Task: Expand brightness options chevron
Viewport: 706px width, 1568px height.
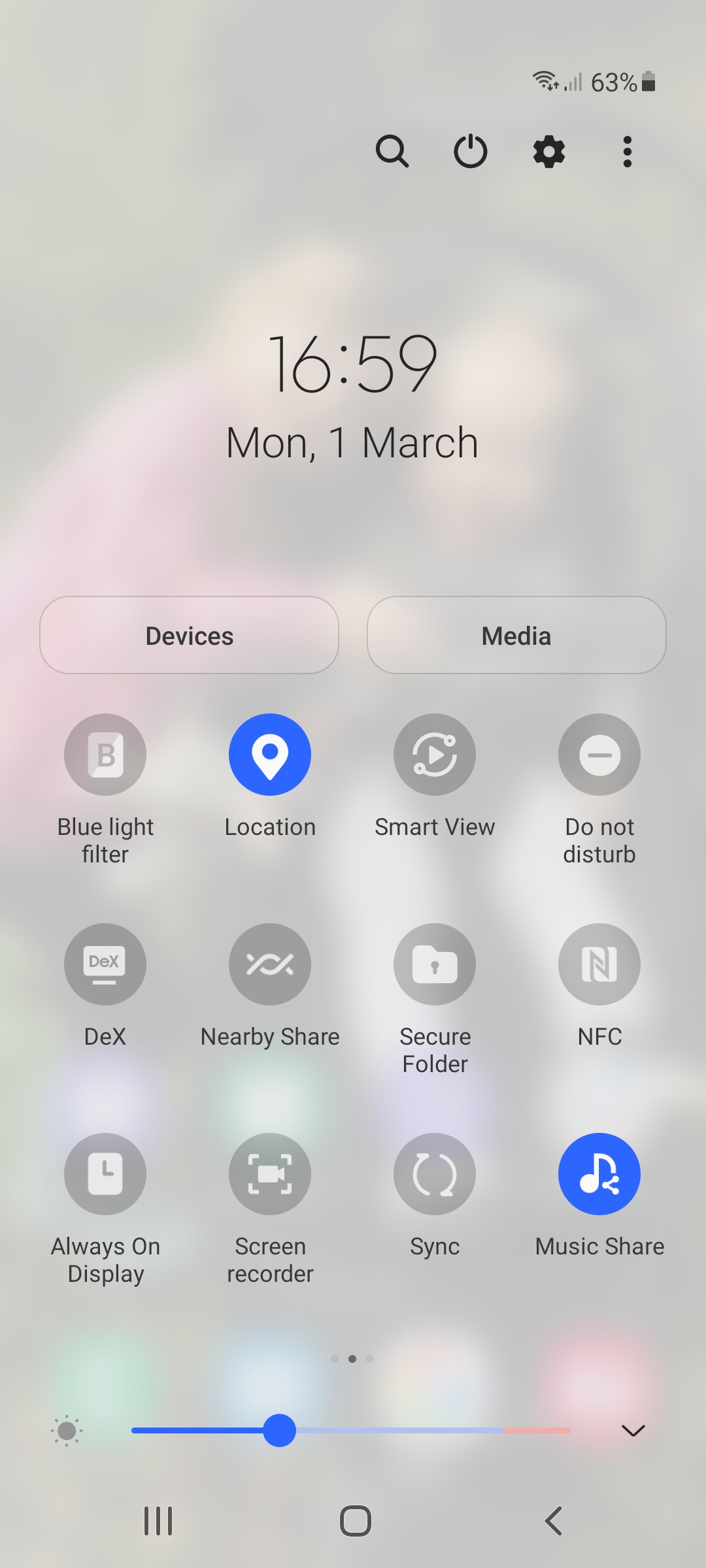Action: coord(633,1431)
